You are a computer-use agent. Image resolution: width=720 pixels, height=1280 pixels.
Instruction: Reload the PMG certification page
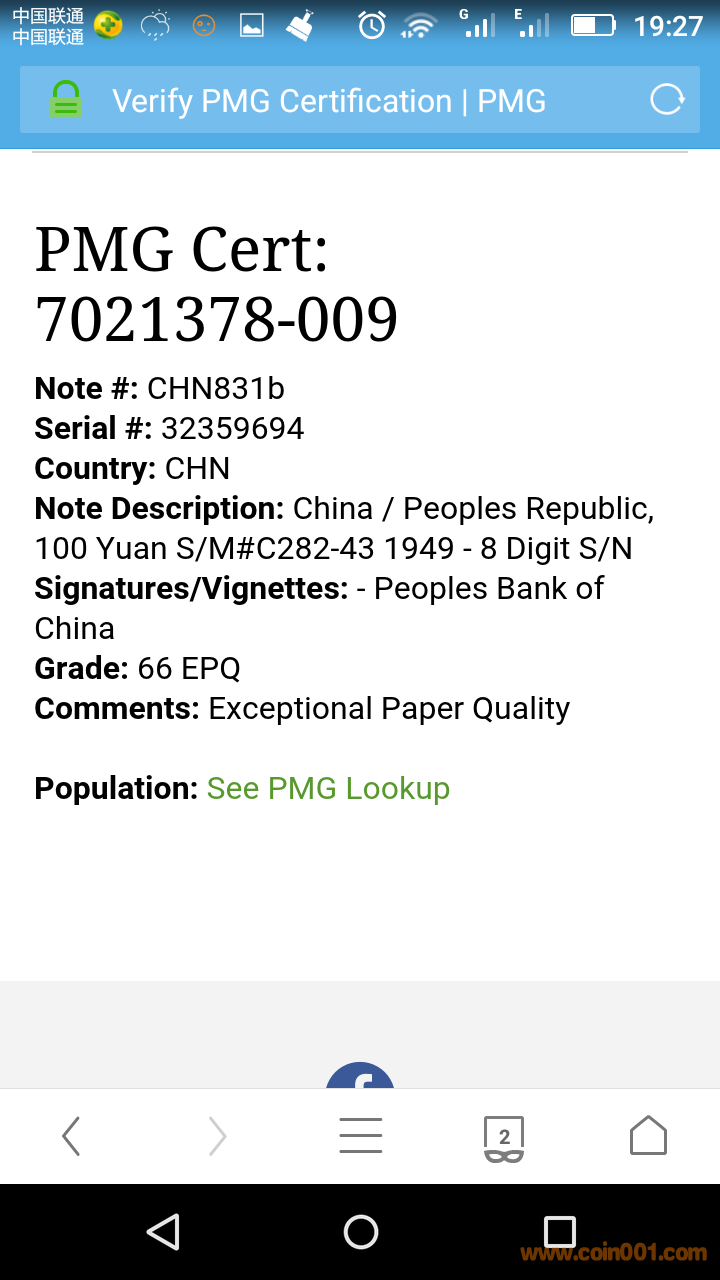(x=666, y=100)
